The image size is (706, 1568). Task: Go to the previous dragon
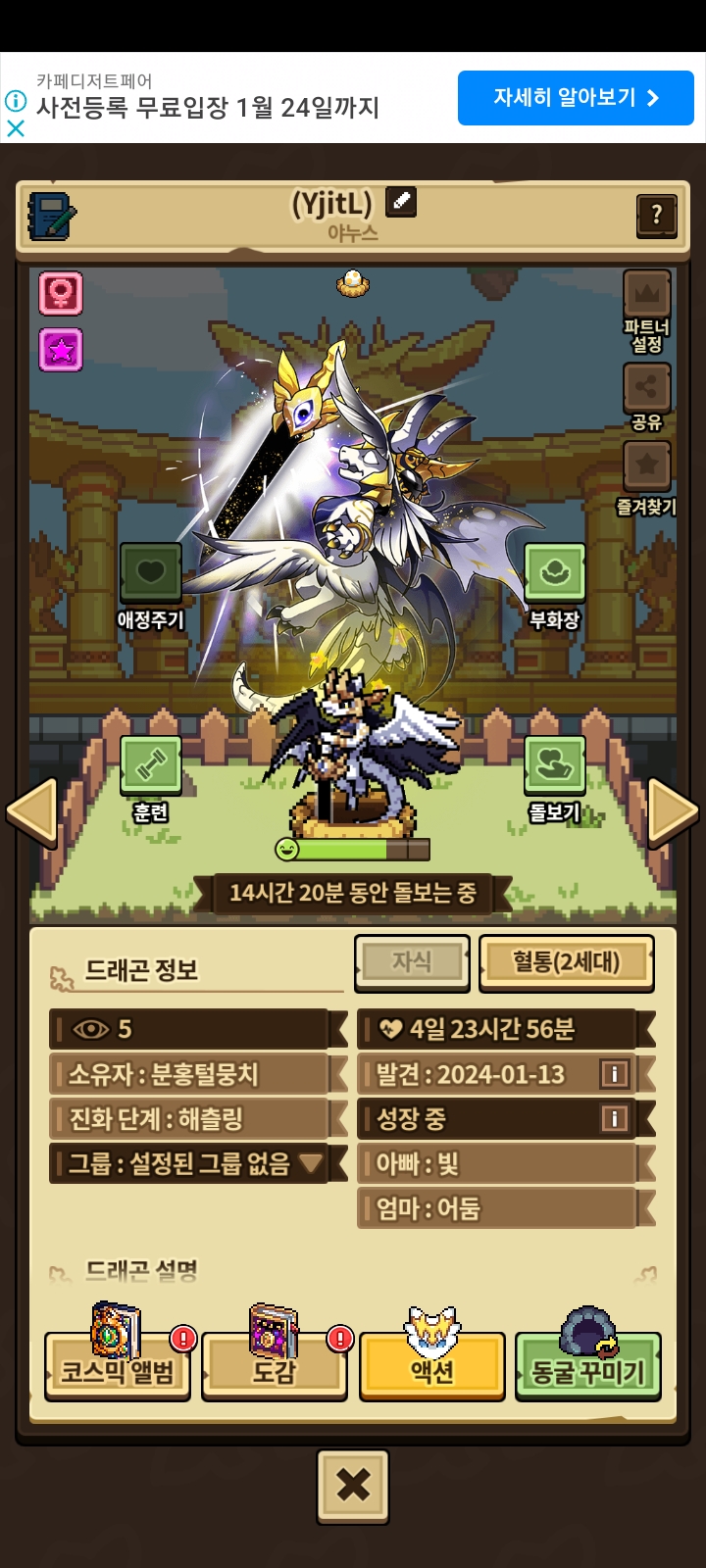point(31,811)
